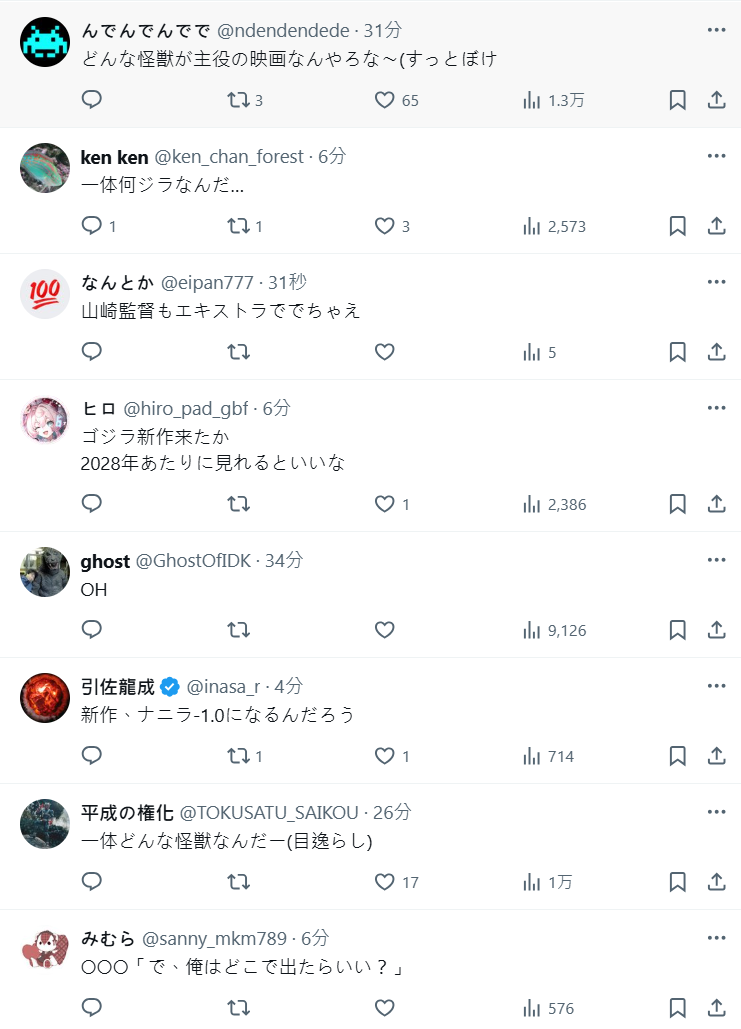The width and height of the screenshot is (741, 1029).
Task: Reply to ken ken's tweet
Action: click(x=92, y=226)
